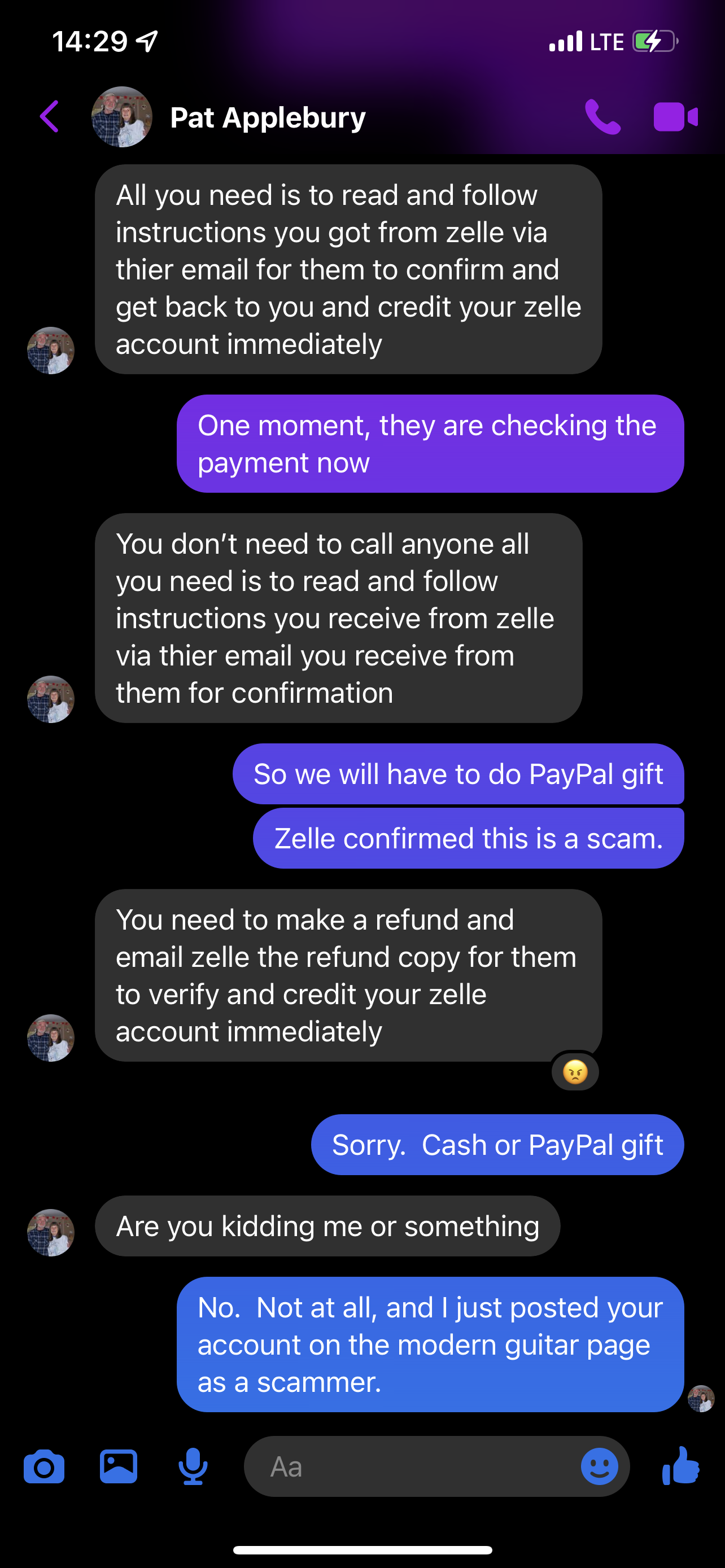Open Pat Applebury's profile details
This screenshot has width=725, height=1568.
coord(267,117)
